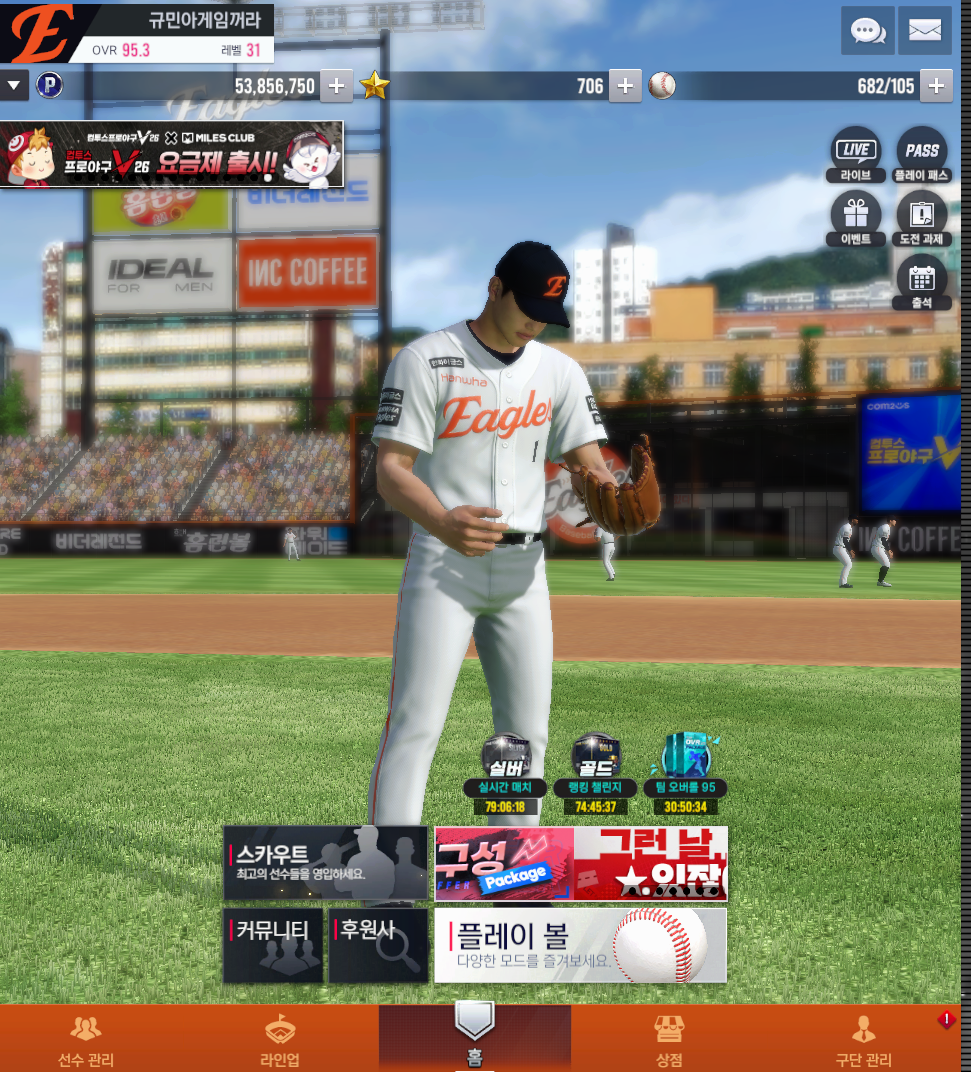The height and width of the screenshot is (1072, 971).
Task: Open the mailbox envelope icon
Action: [x=925, y=31]
